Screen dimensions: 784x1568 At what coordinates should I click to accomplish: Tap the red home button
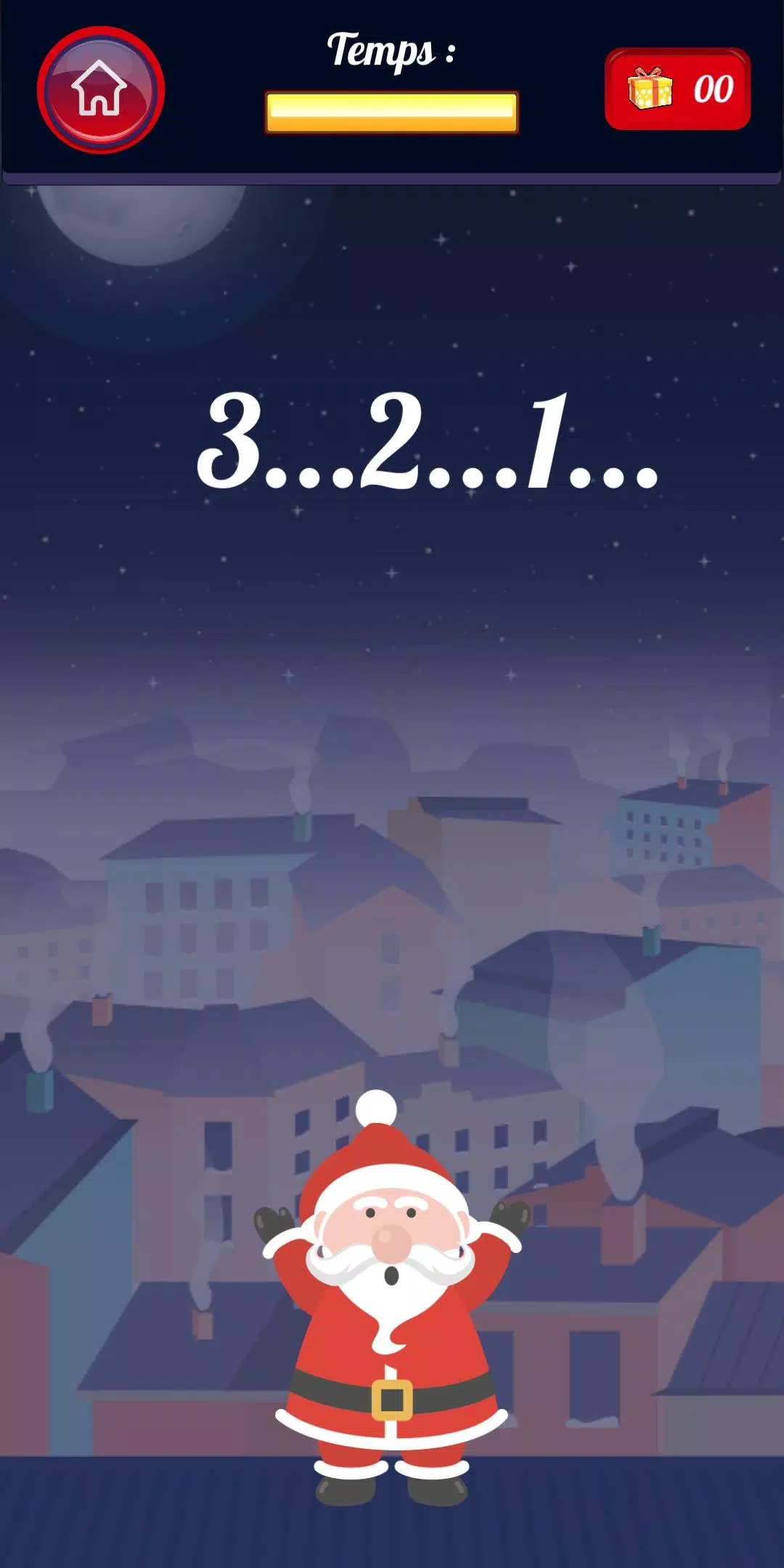click(100, 90)
